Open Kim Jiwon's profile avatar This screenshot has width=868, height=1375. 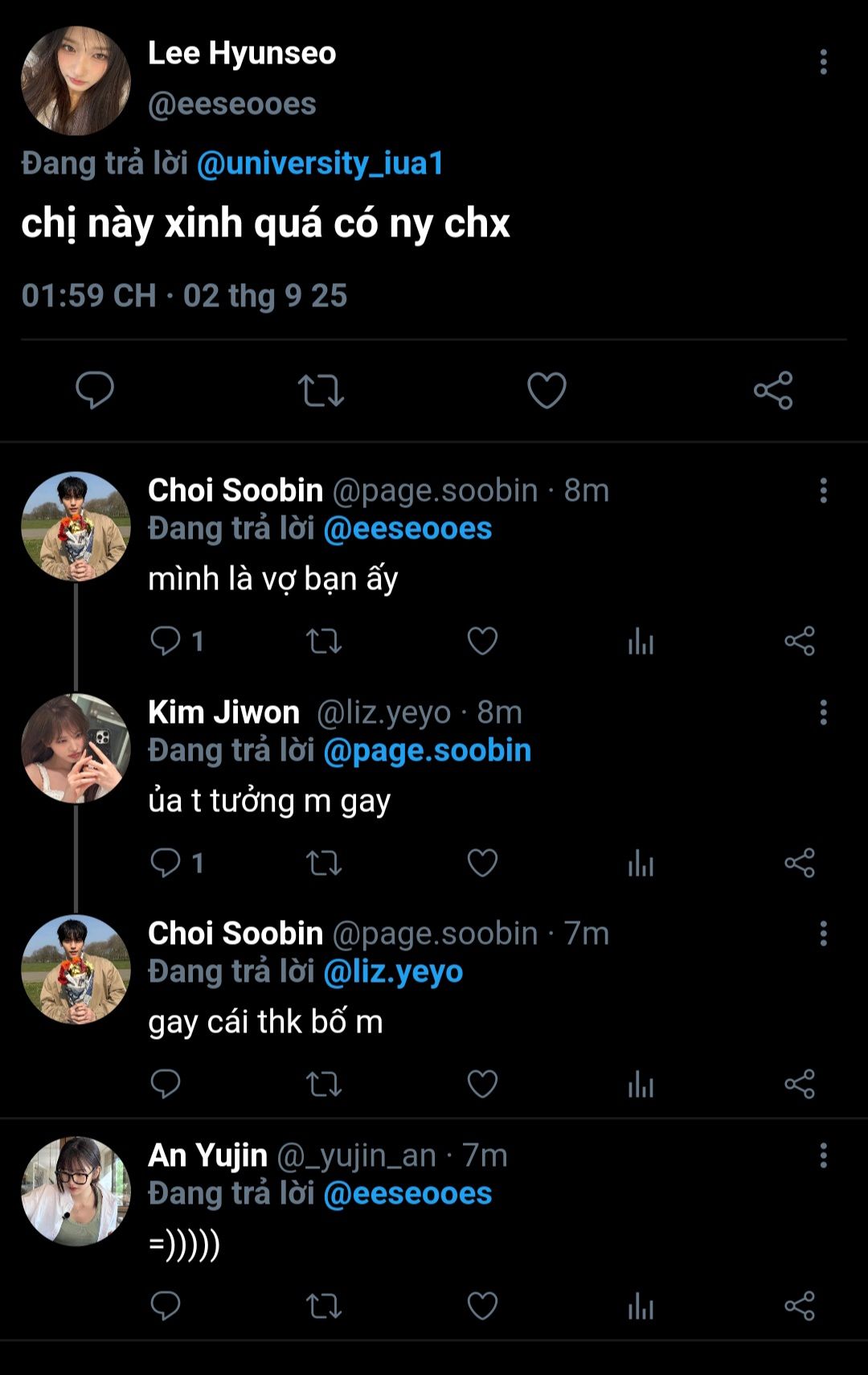[x=76, y=748]
